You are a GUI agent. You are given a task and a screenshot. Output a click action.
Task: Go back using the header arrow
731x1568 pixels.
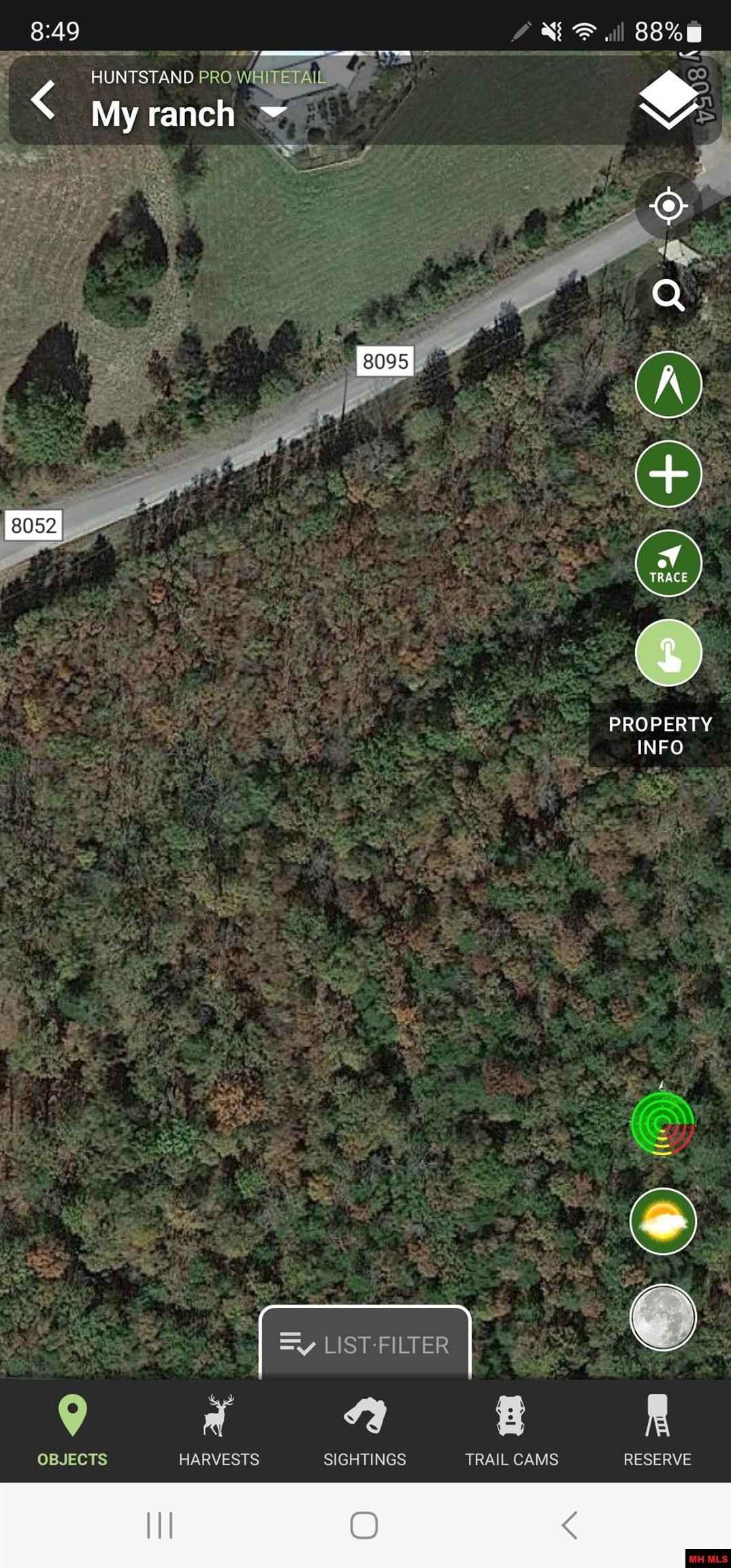tap(43, 100)
